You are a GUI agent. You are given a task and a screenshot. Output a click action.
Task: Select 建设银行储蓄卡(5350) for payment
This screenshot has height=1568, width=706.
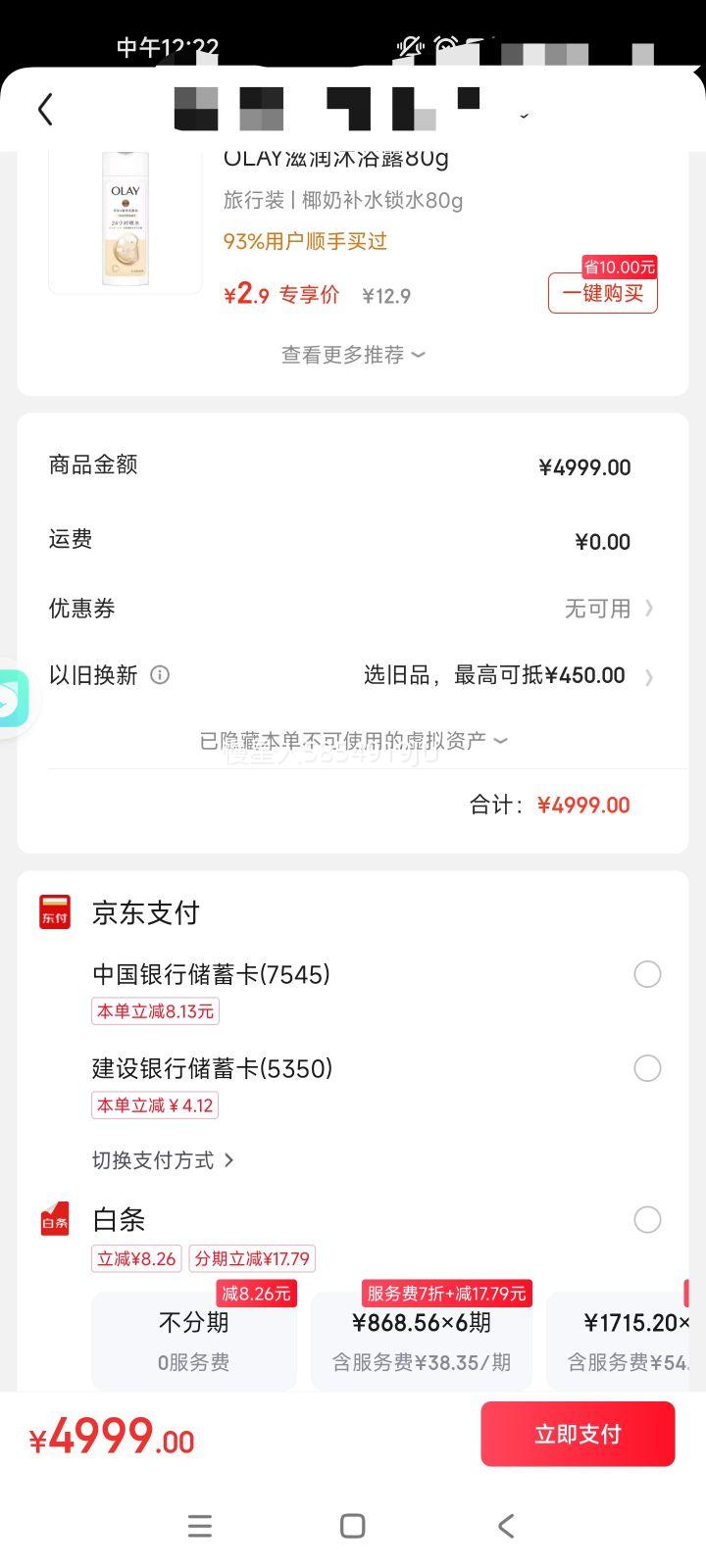coord(646,1068)
